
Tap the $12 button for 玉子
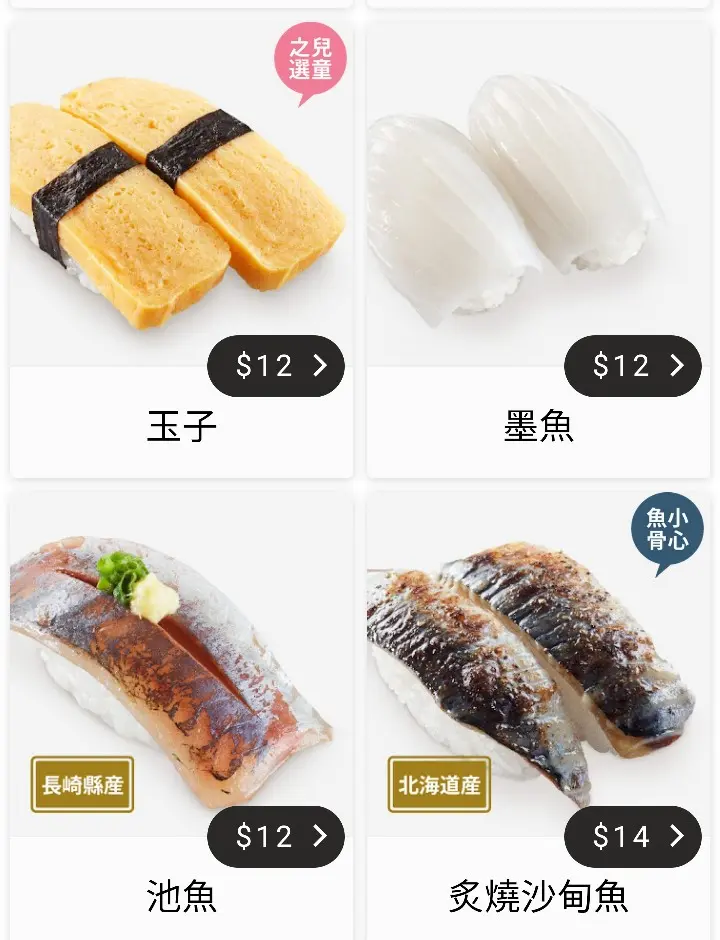pyautogui.click(x=276, y=366)
